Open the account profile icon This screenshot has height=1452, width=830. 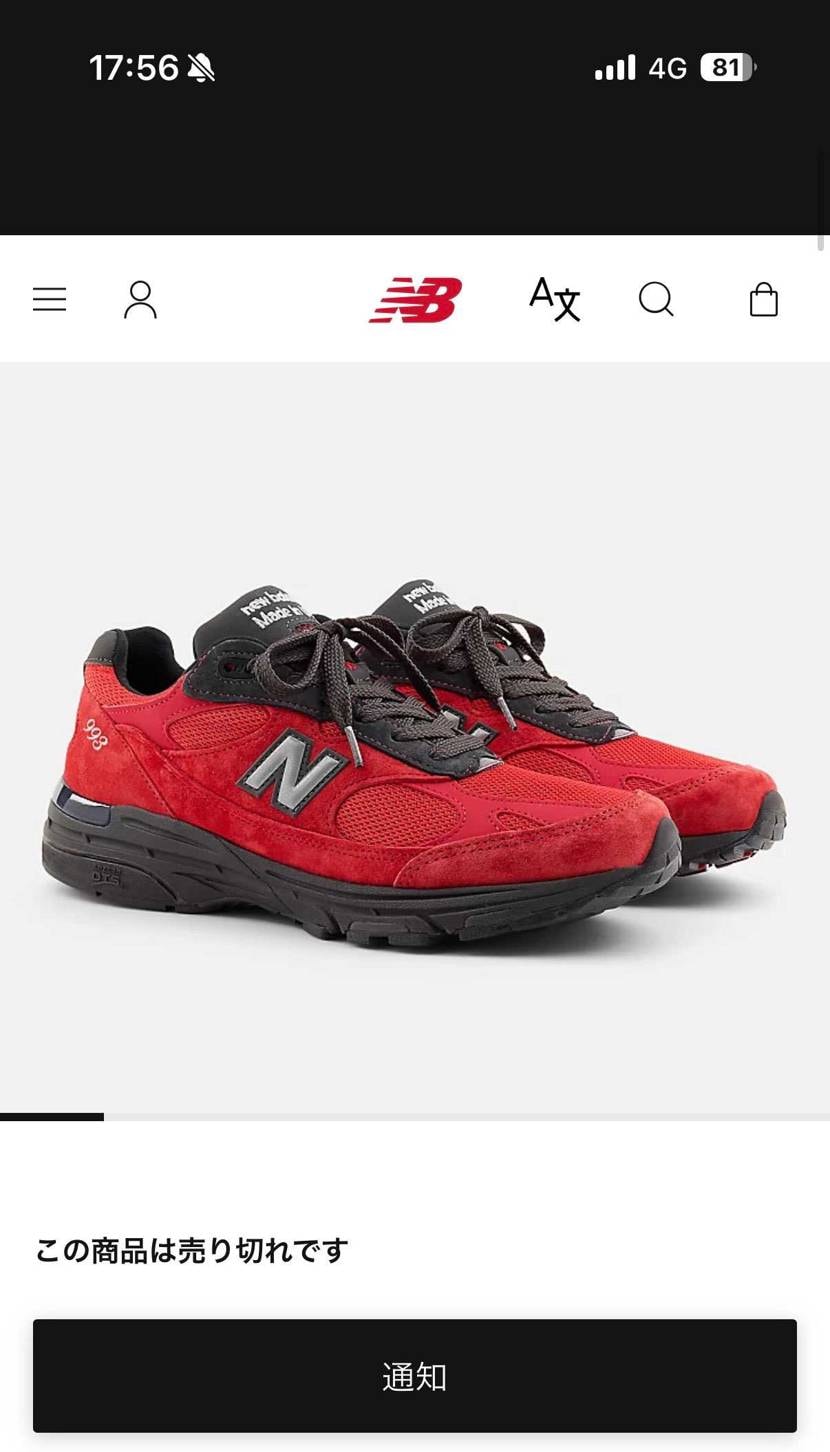coord(140,299)
